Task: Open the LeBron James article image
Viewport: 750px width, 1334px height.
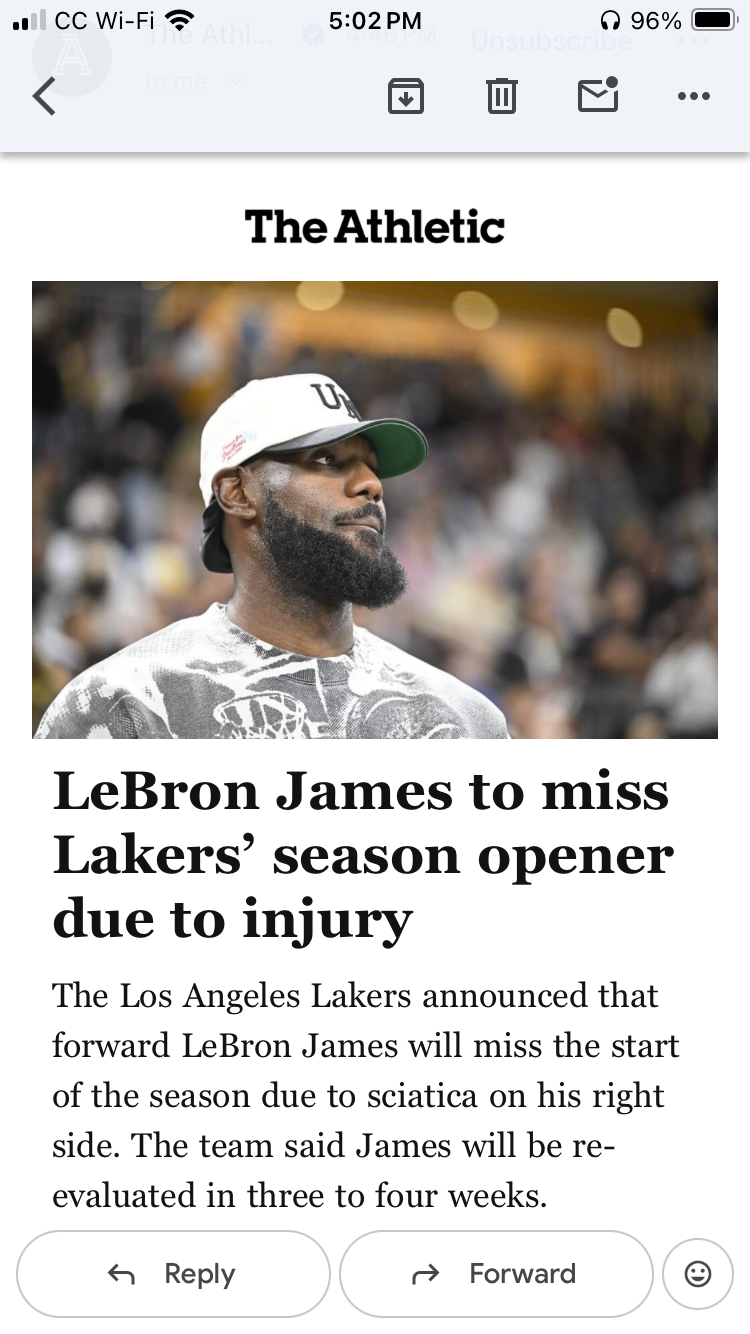Action: point(375,510)
